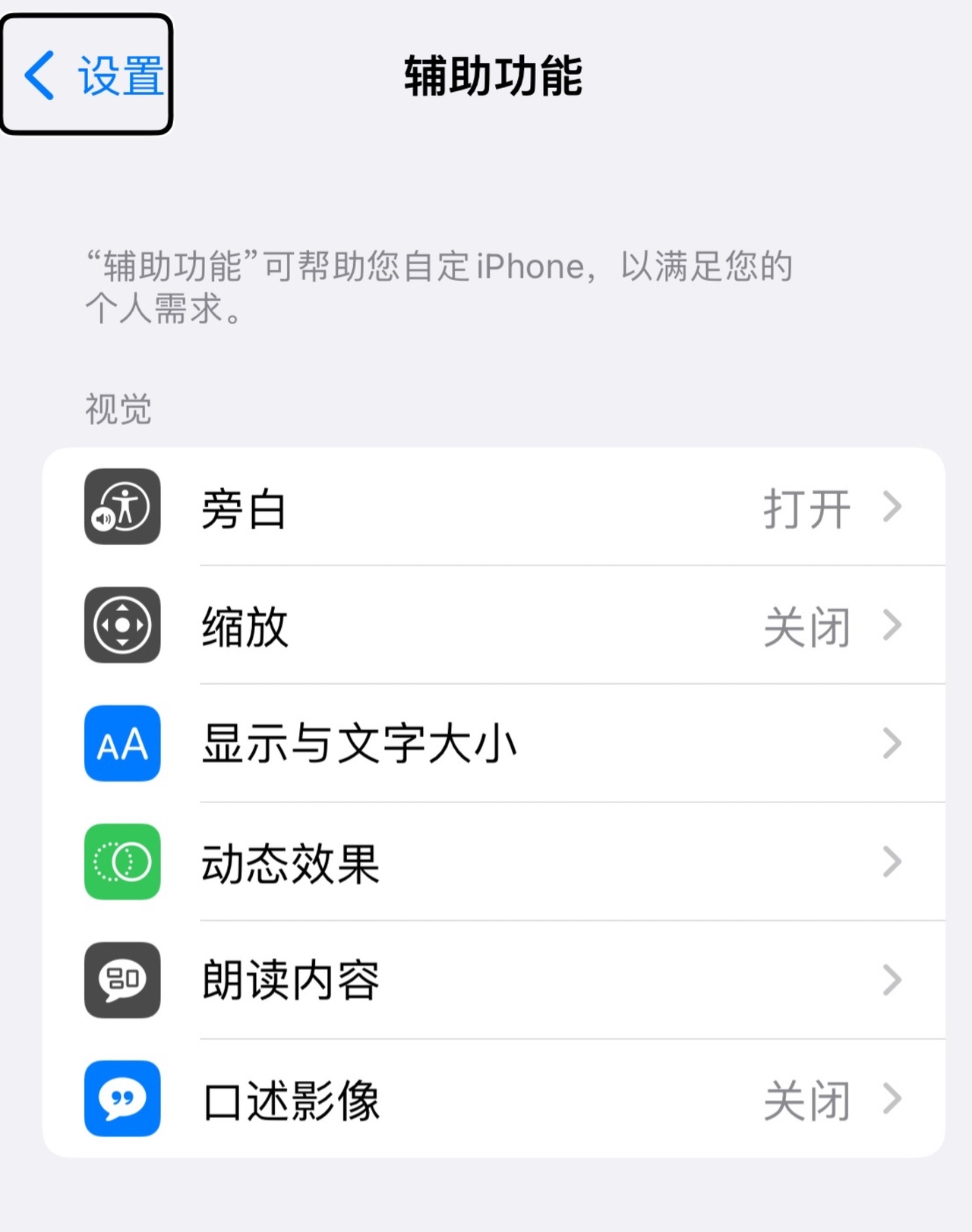Open 显示与文字大小 settings
The height and width of the screenshot is (1232, 972).
(x=494, y=744)
